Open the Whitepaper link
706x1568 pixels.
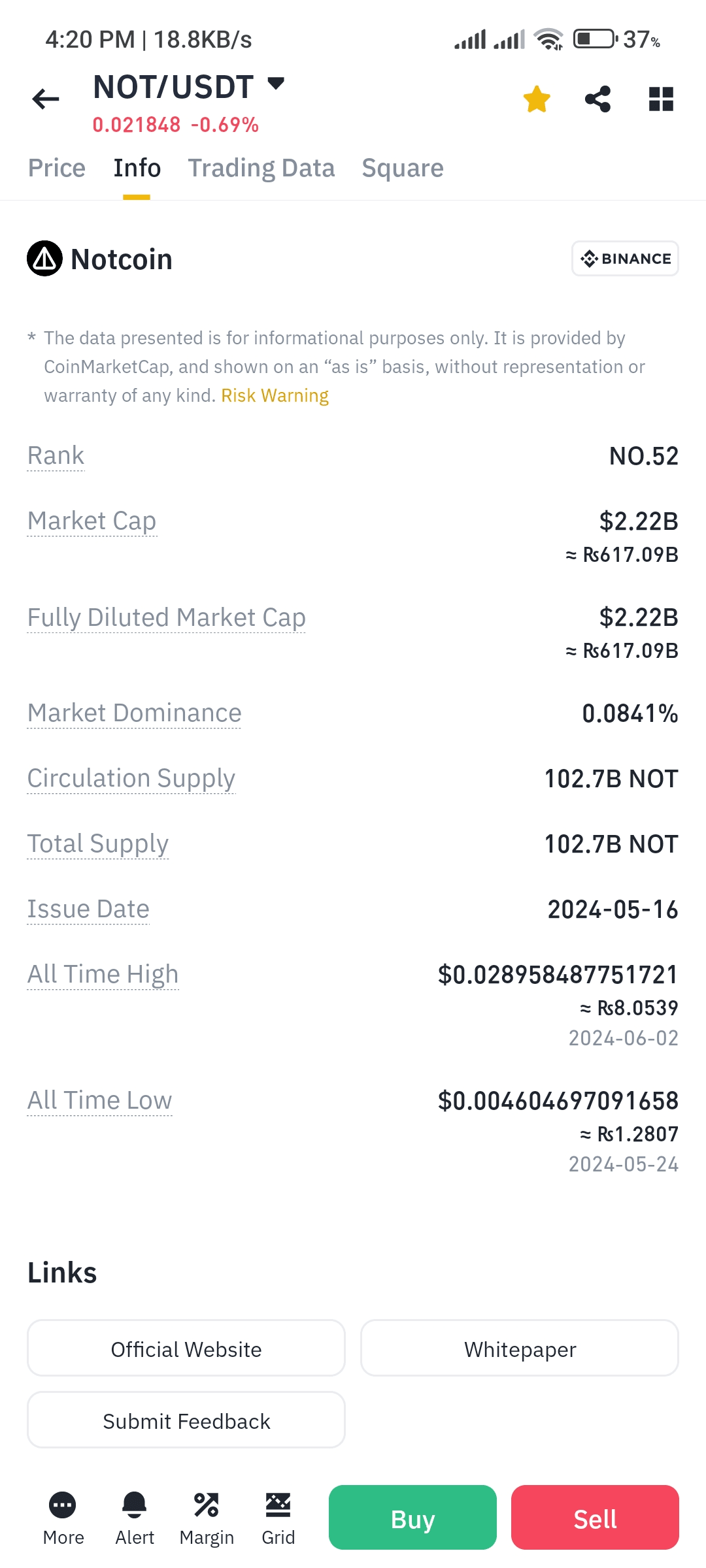click(x=520, y=1349)
